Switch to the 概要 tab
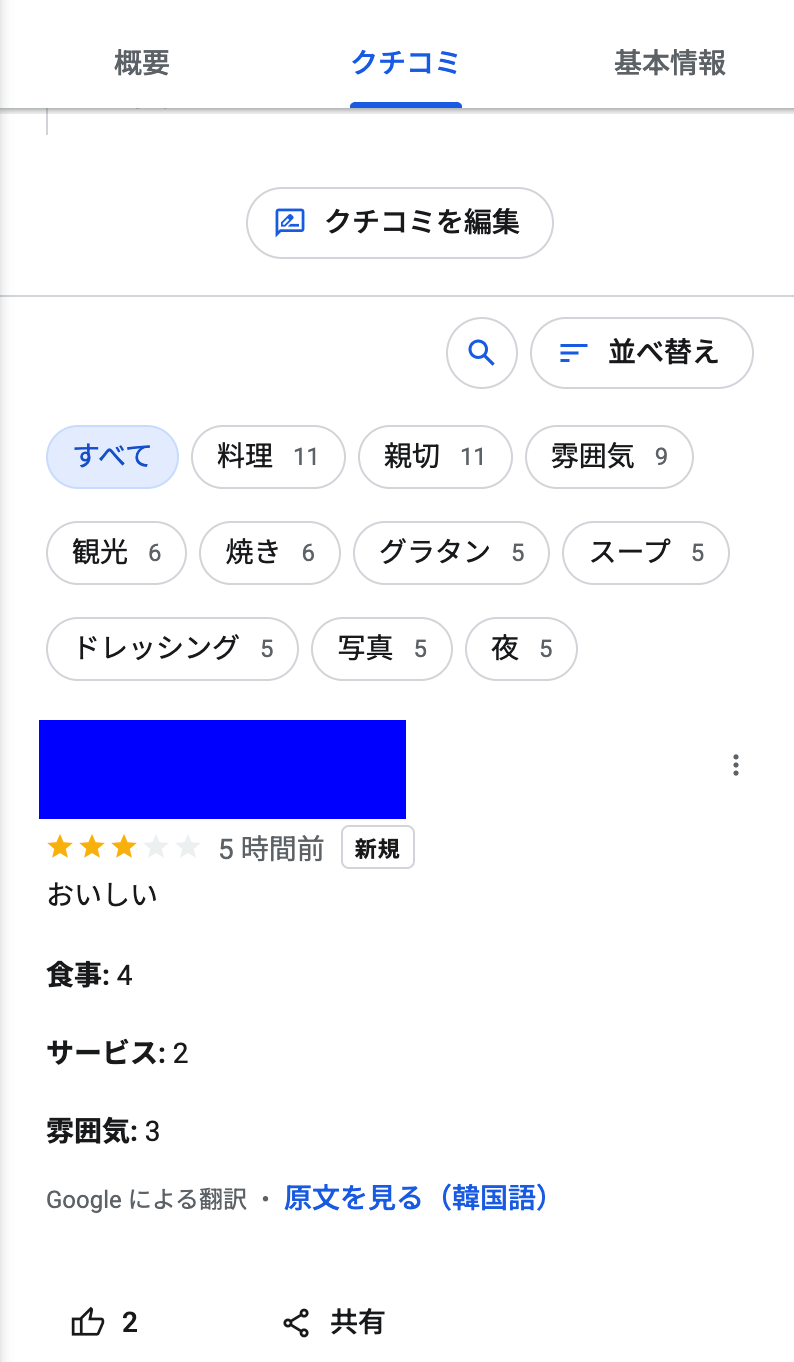This screenshot has height=1362, width=794. (x=141, y=63)
